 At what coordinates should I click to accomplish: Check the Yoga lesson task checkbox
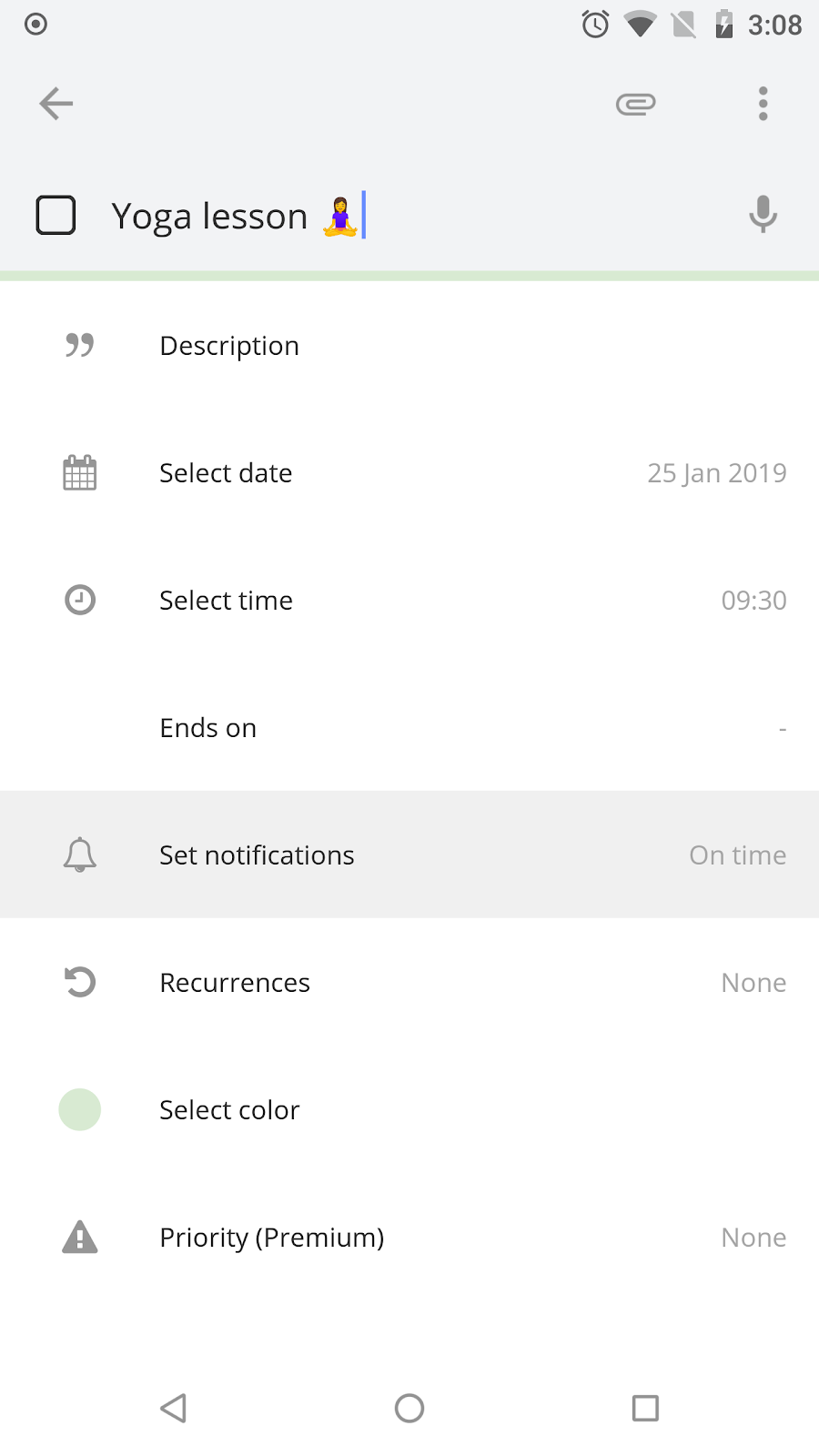pos(56,216)
